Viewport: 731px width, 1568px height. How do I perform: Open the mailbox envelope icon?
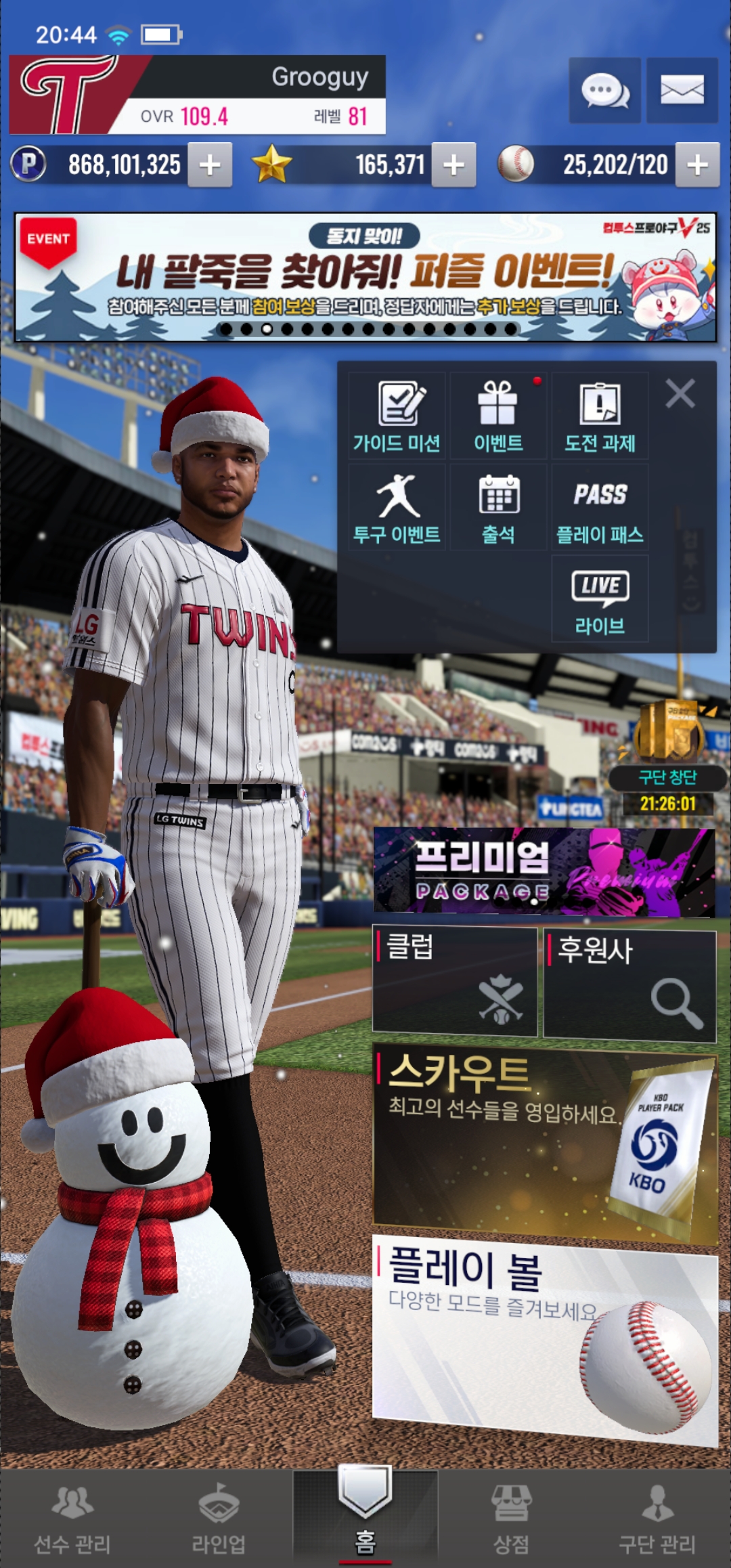tap(682, 90)
